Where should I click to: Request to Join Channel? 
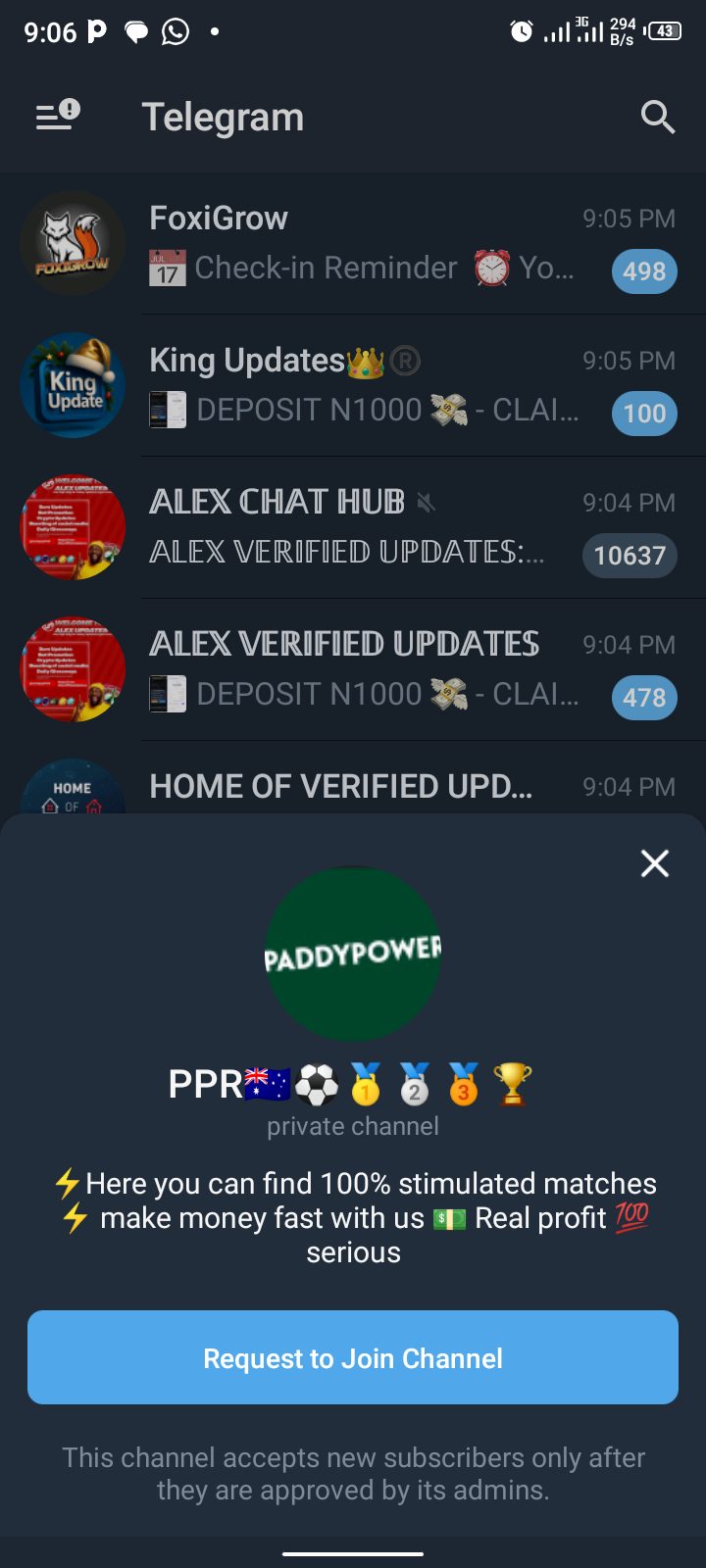point(353,1357)
